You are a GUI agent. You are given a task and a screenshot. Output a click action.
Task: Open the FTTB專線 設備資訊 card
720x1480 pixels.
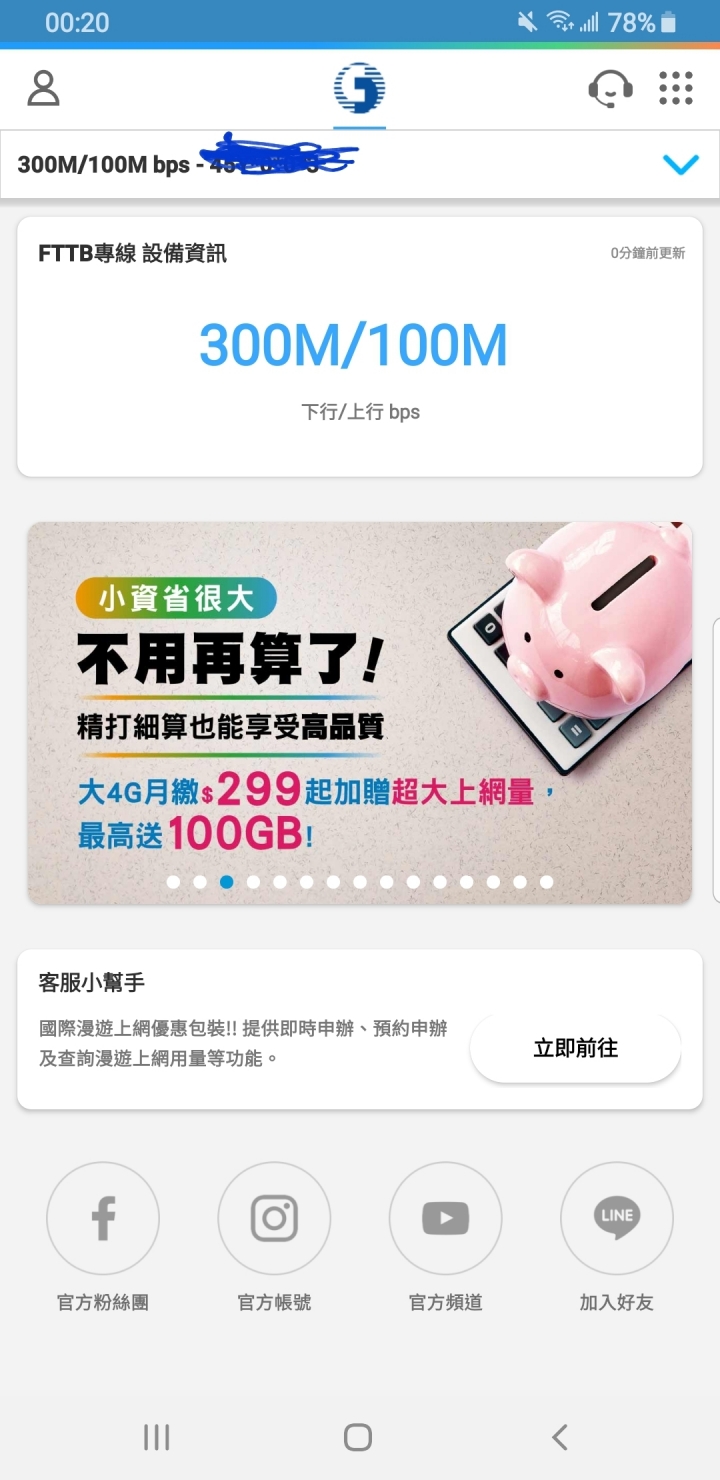click(359, 345)
